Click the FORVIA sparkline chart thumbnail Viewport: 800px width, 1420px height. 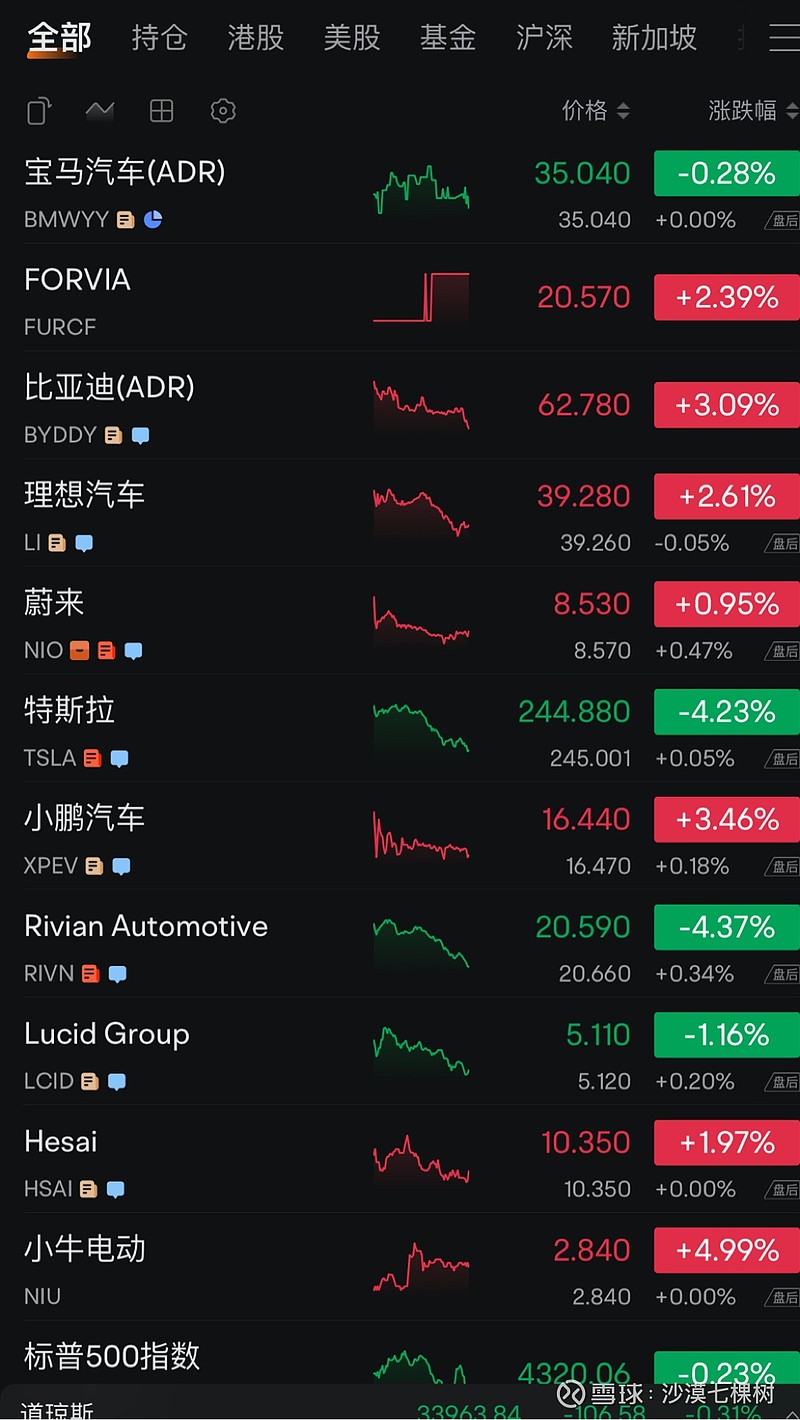(x=421, y=296)
